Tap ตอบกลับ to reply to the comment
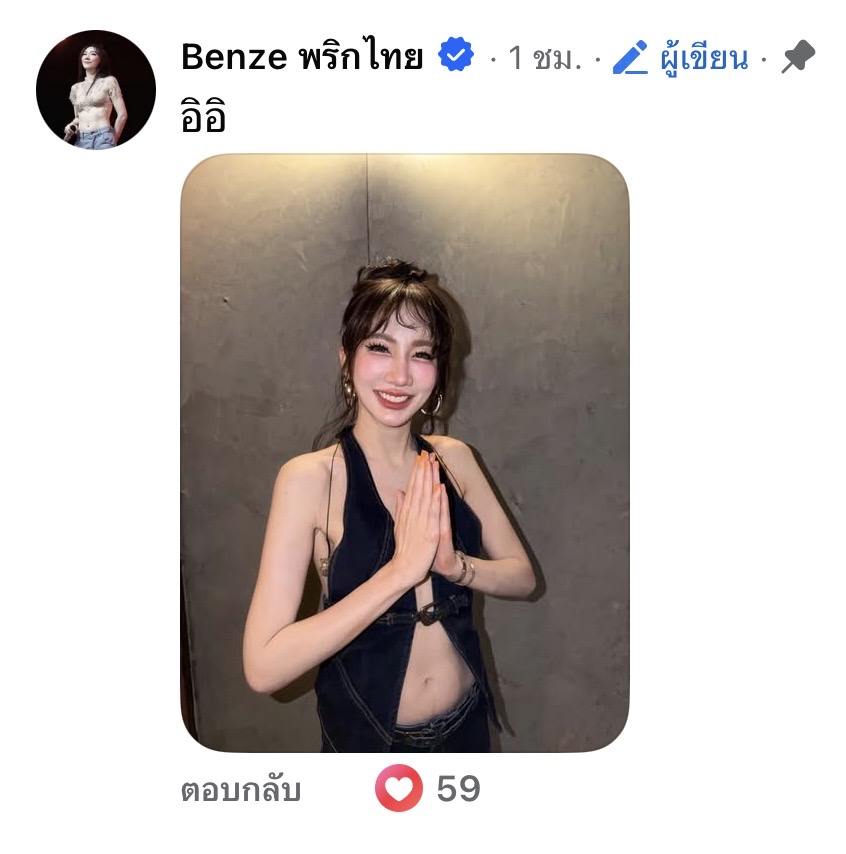The height and width of the screenshot is (854, 846). pos(240,790)
